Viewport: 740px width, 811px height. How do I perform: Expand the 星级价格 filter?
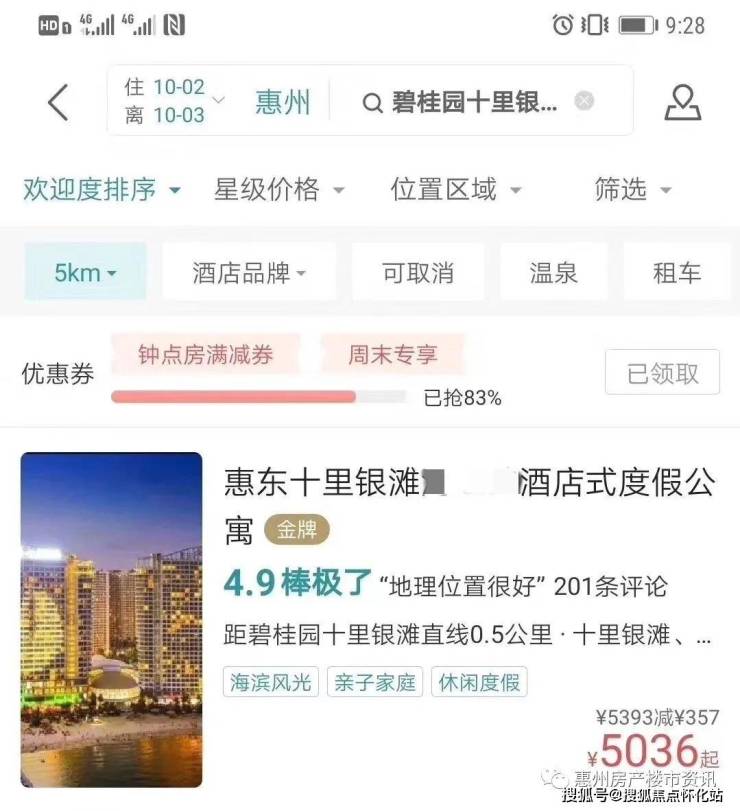pos(278,189)
